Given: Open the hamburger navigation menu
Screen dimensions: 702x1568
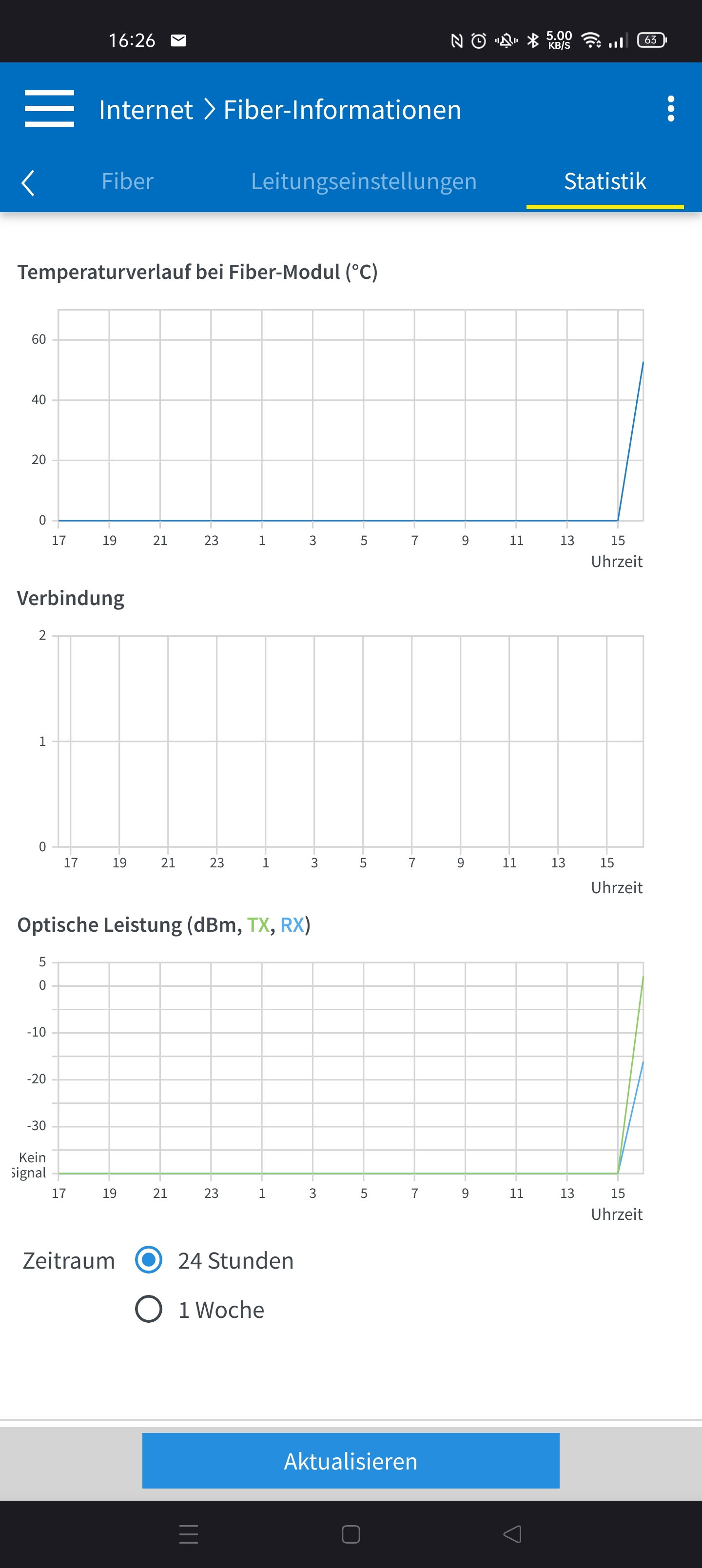Looking at the screenshot, I should tap(49, 109).
